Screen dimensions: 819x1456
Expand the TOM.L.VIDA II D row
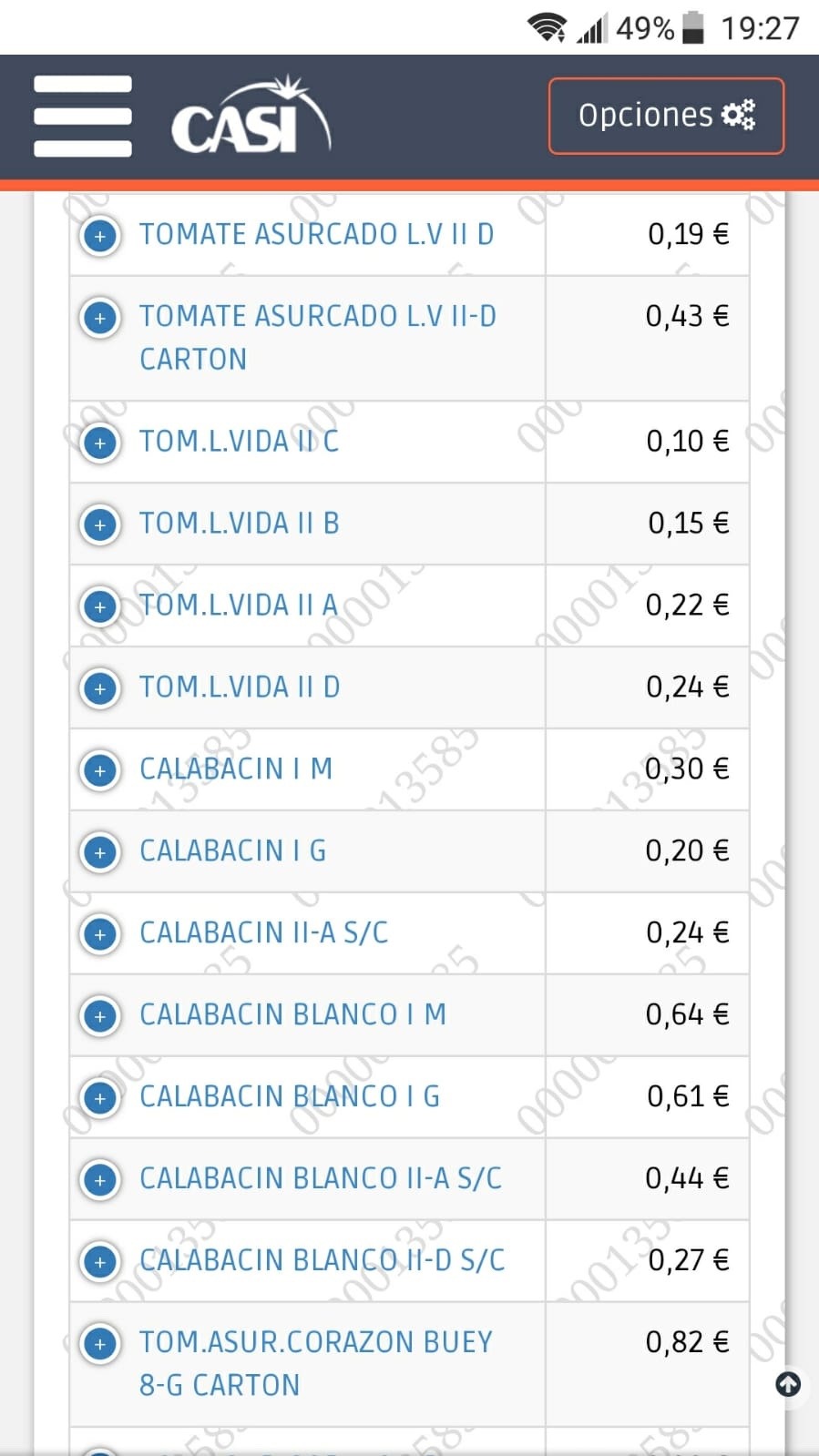(x=100, y=688)
